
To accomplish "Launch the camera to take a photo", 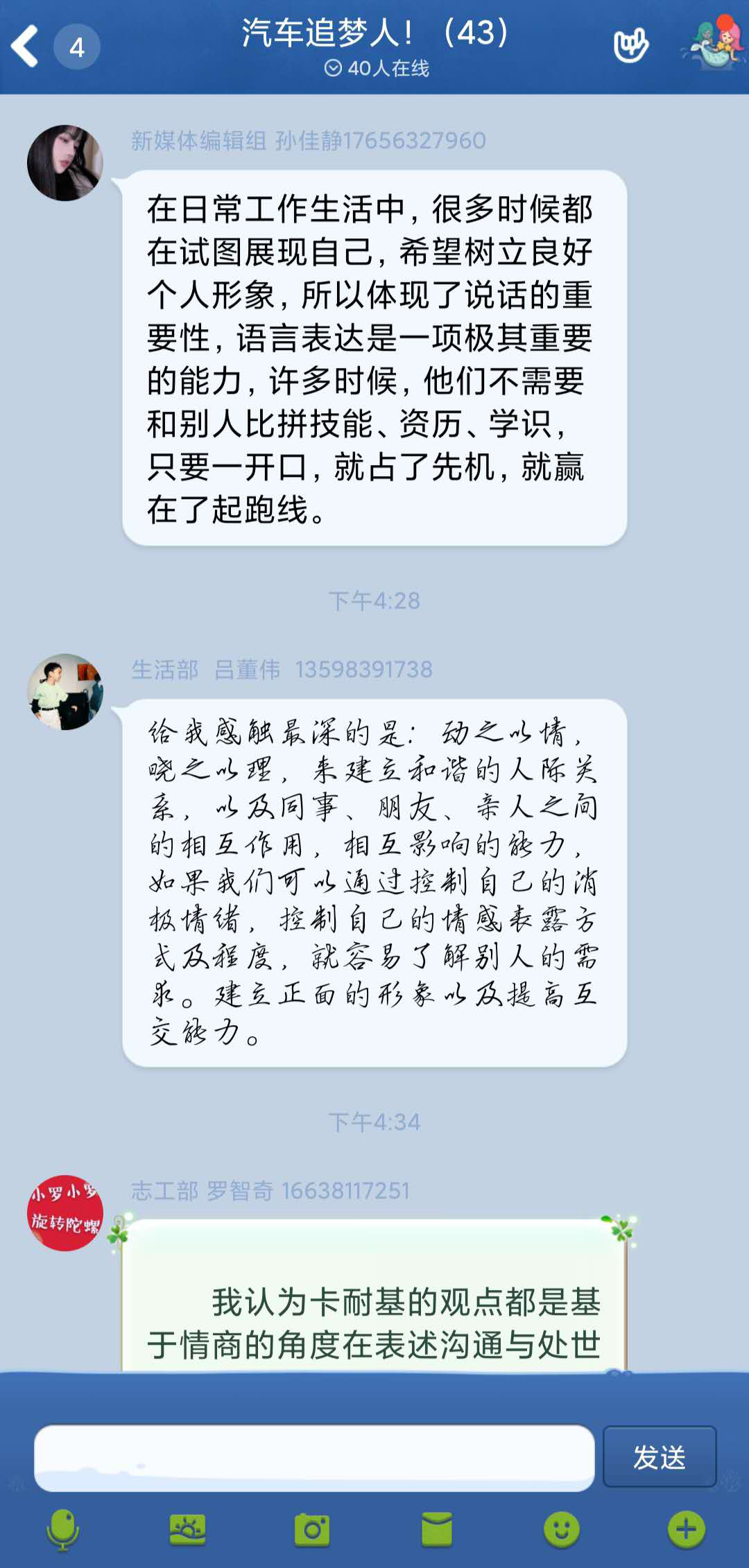I will point(312,1529).
